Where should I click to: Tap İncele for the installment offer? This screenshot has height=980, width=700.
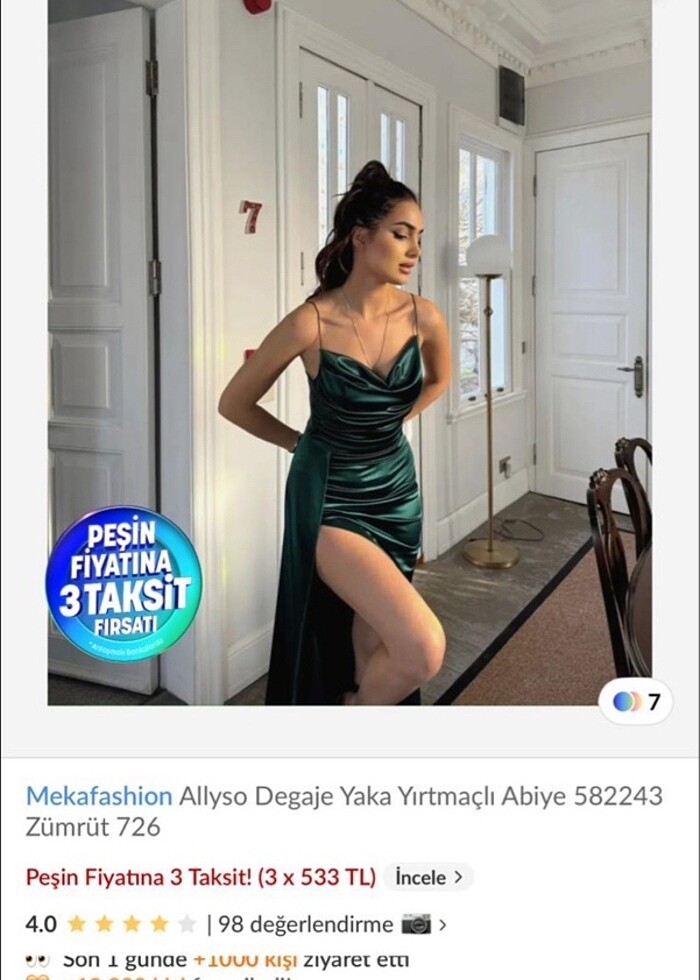[x=429, y=877]
